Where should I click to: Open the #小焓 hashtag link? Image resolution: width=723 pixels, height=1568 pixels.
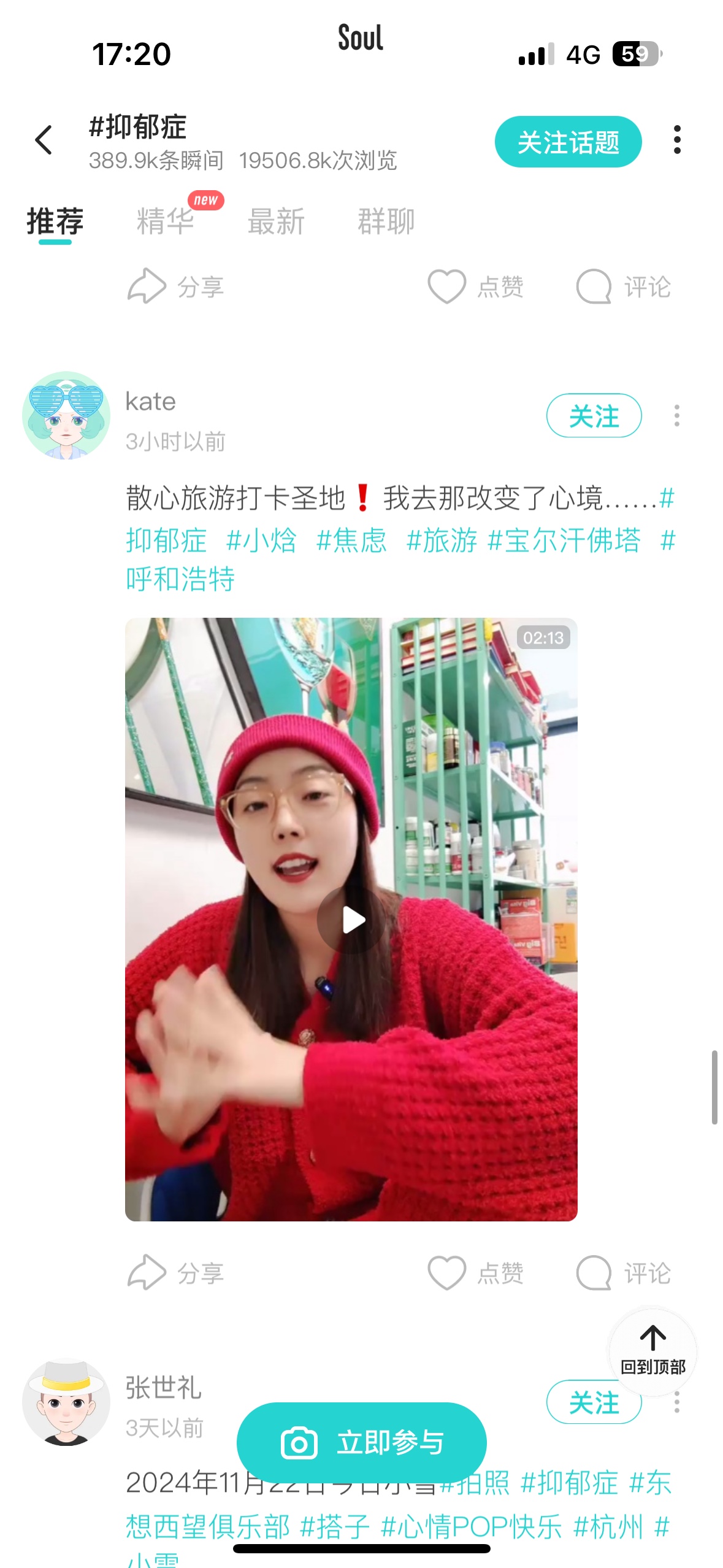tap(261, 540)
